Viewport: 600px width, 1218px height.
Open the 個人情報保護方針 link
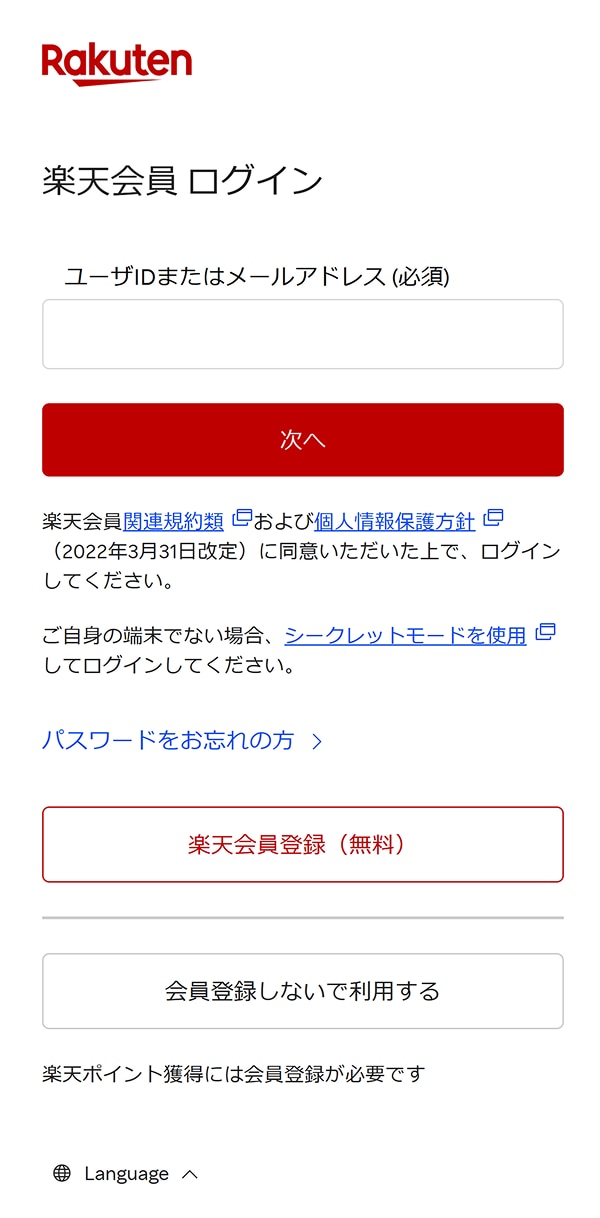point(394,521)
